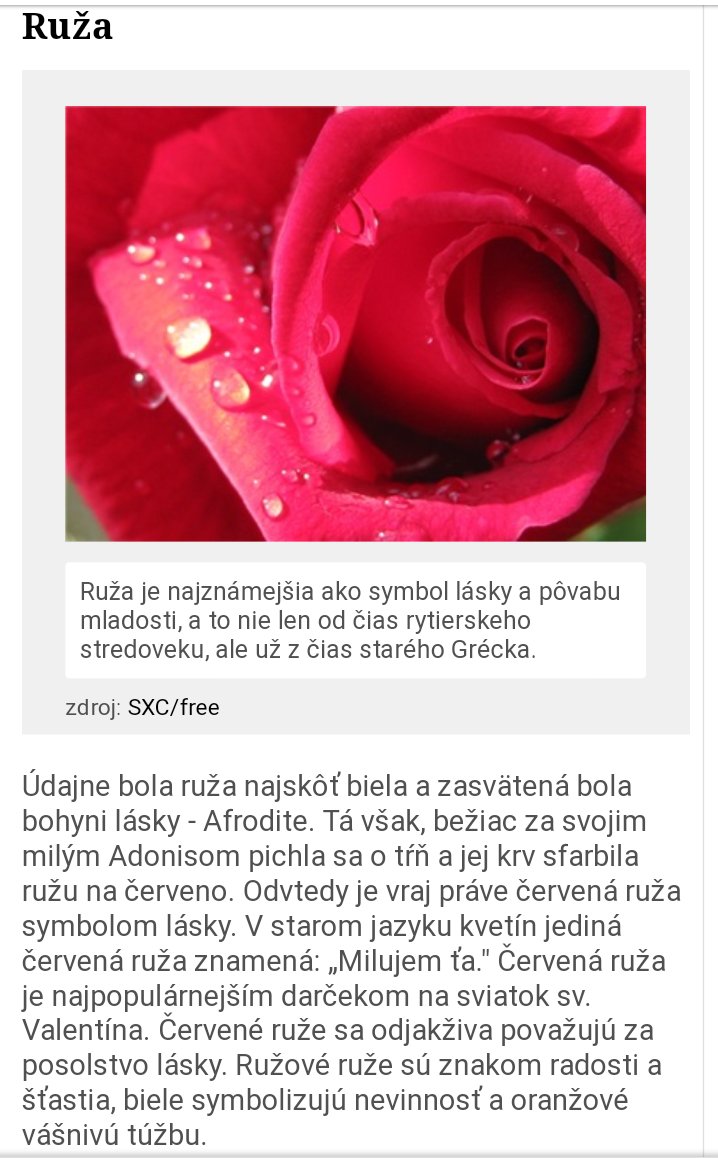718x1158 pixels.
Task: Open the red rose photo
Action: (x=355, y=323)
